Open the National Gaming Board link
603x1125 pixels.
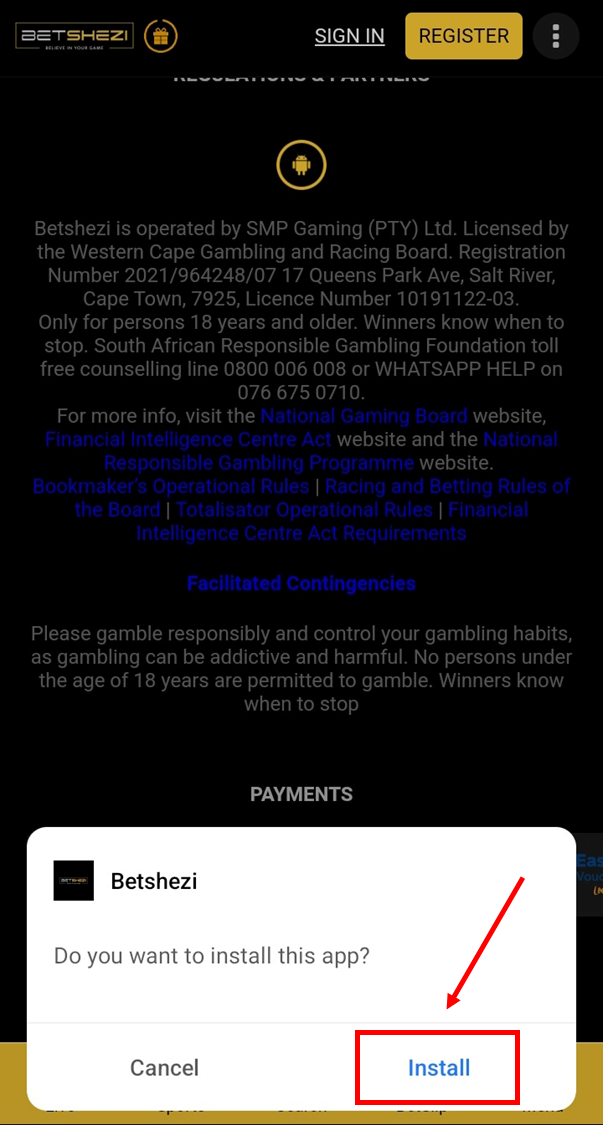point(363,415)
